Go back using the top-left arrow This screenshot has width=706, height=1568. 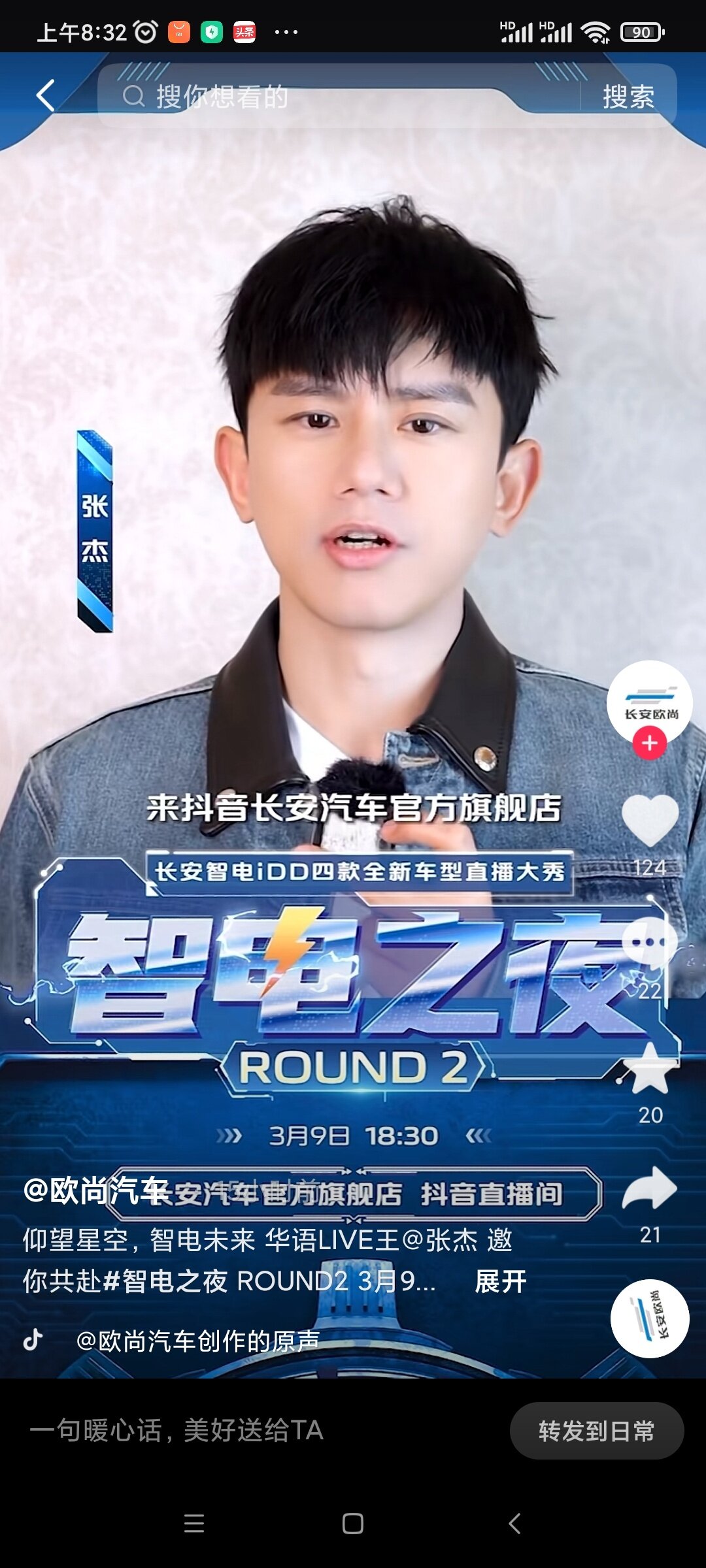coord(46,96)
